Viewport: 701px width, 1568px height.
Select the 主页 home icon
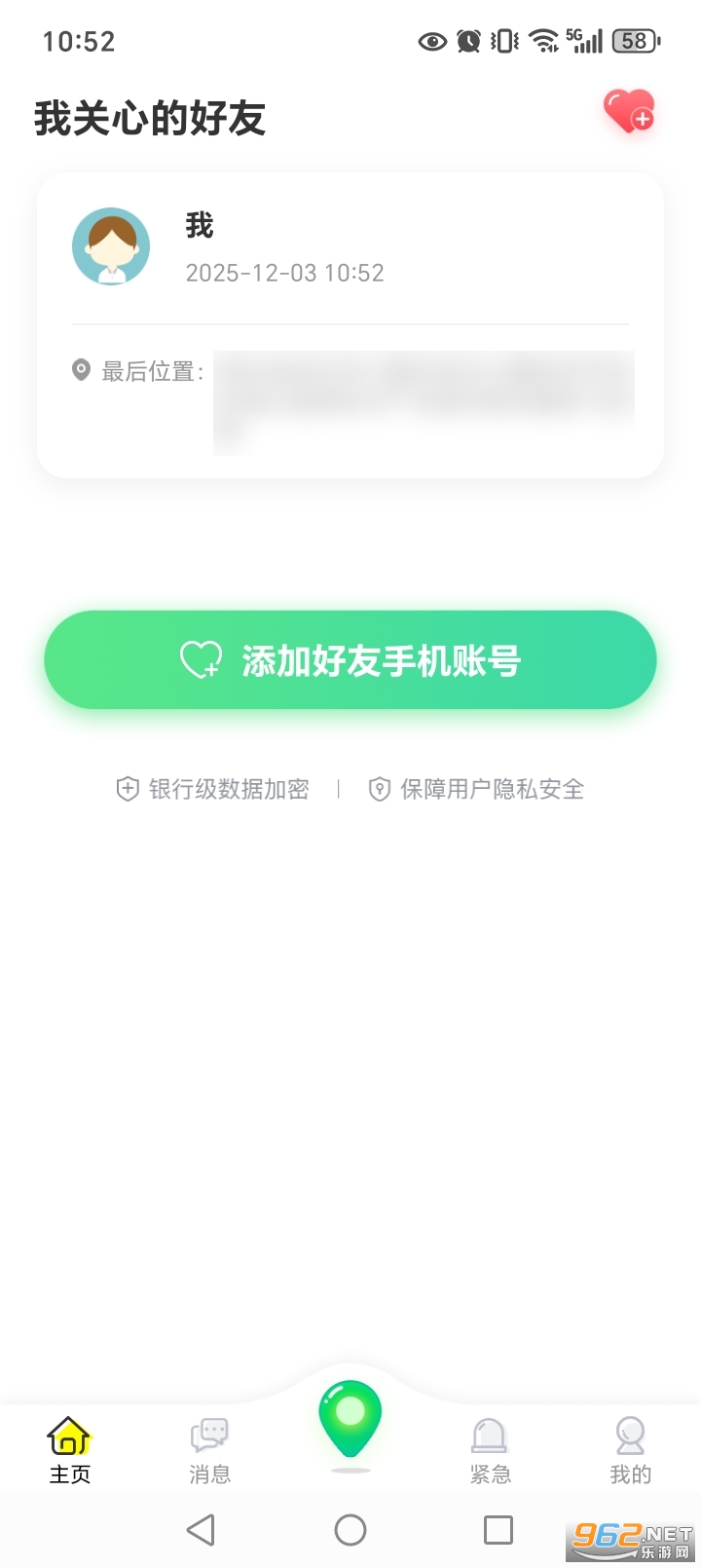[x=68, y=1434]
